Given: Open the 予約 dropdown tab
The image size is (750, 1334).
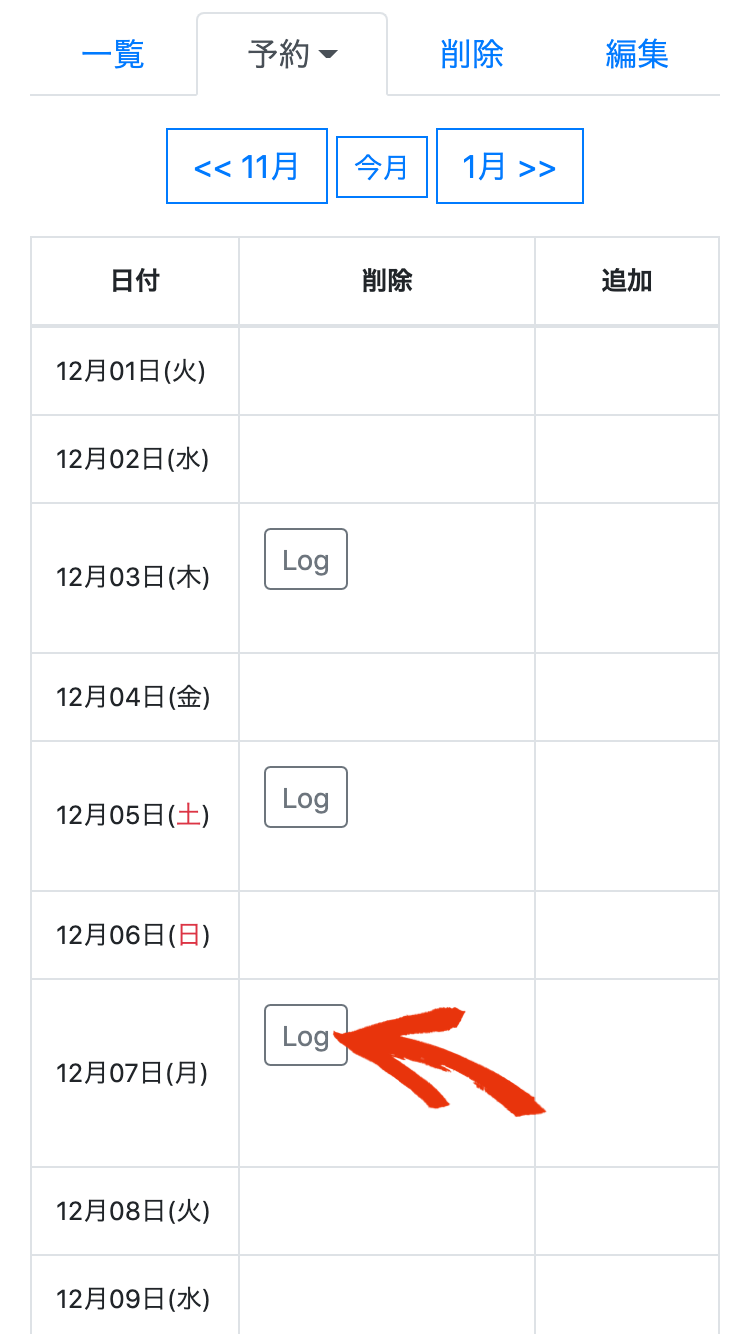Looking at the screenshot, I should [x=292, y=54].
